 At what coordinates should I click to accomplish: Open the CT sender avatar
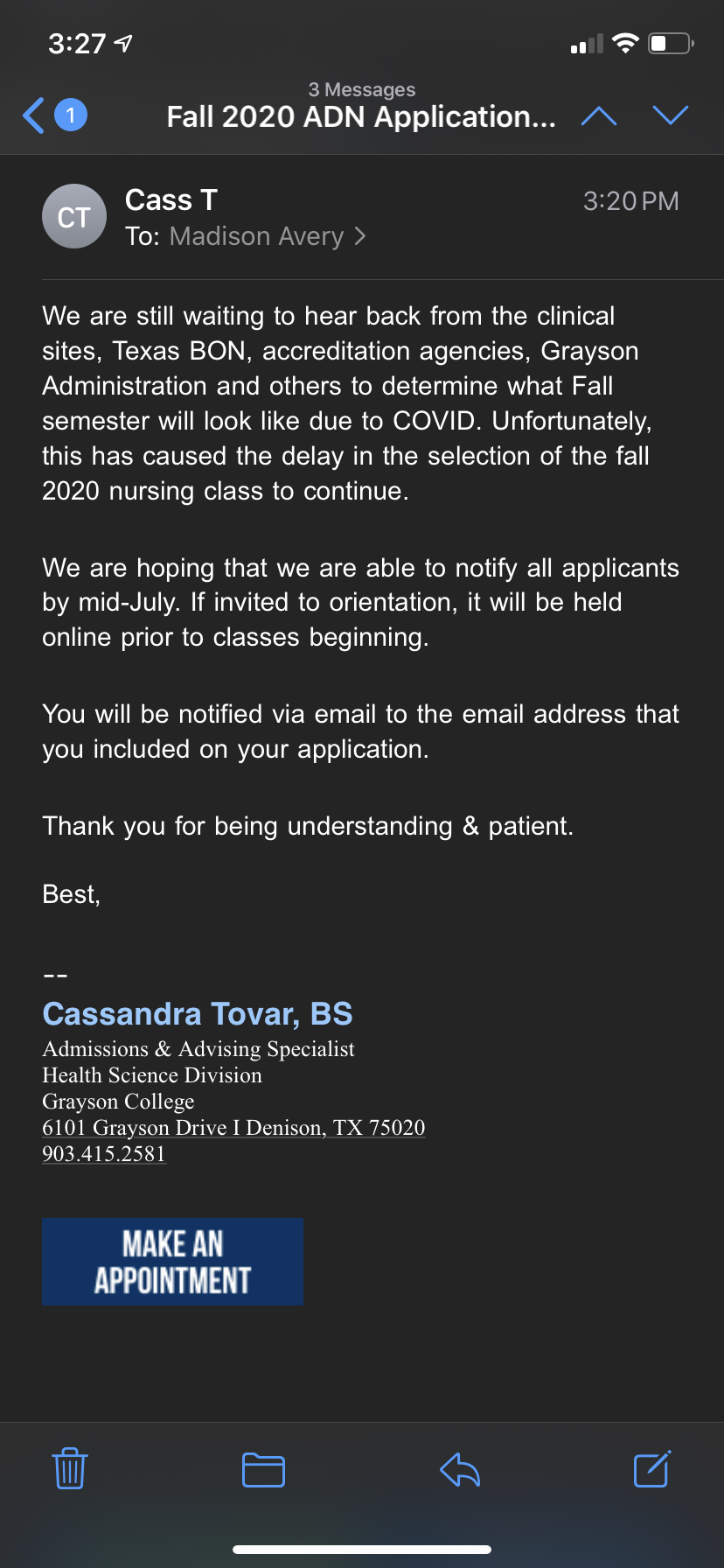(x=74, y=216)
